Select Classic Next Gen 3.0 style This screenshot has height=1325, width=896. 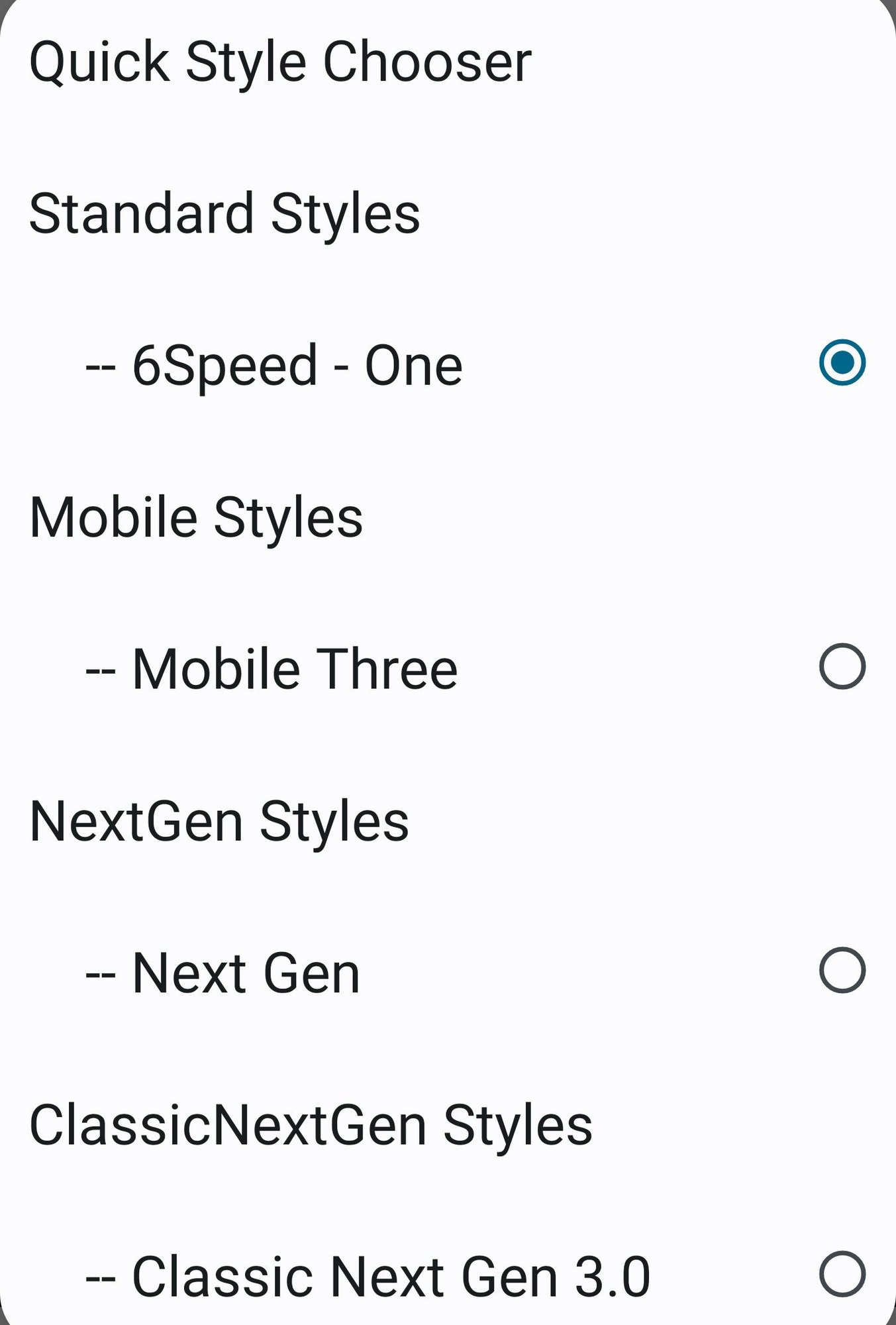point(842,1274)
